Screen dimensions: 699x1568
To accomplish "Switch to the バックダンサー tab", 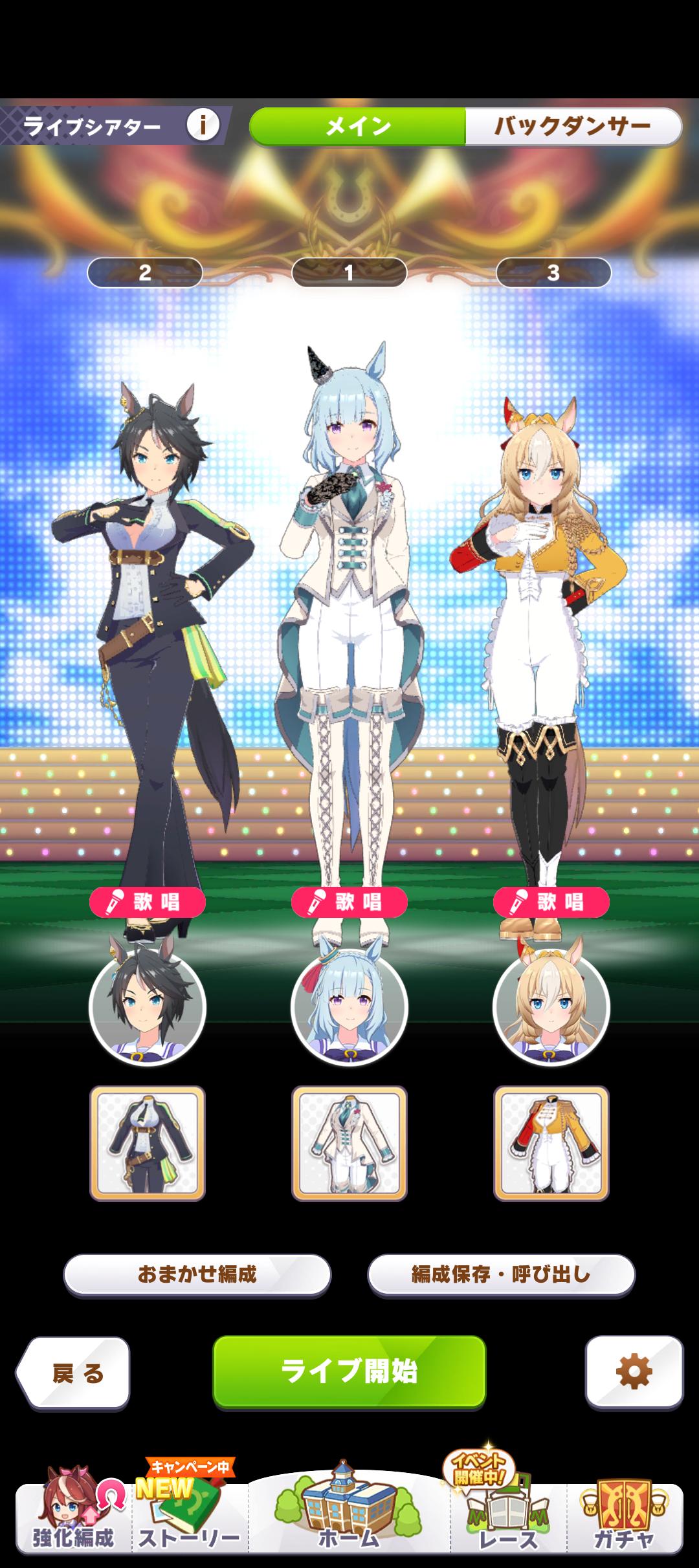I will pyautogui.click(x=573, y=126).
